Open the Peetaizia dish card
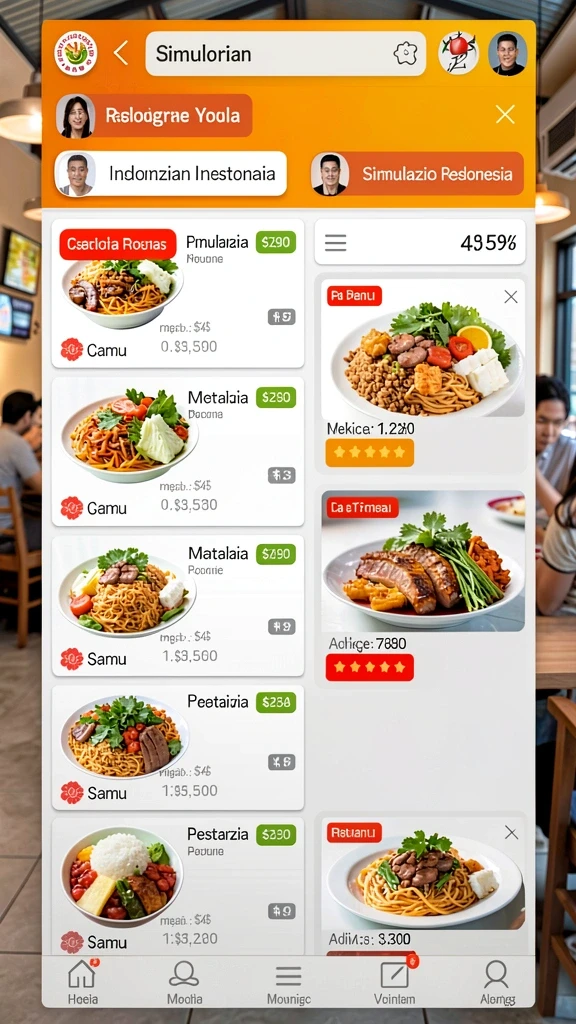This screenshot has width=576, height=1024. pos(178,748)
